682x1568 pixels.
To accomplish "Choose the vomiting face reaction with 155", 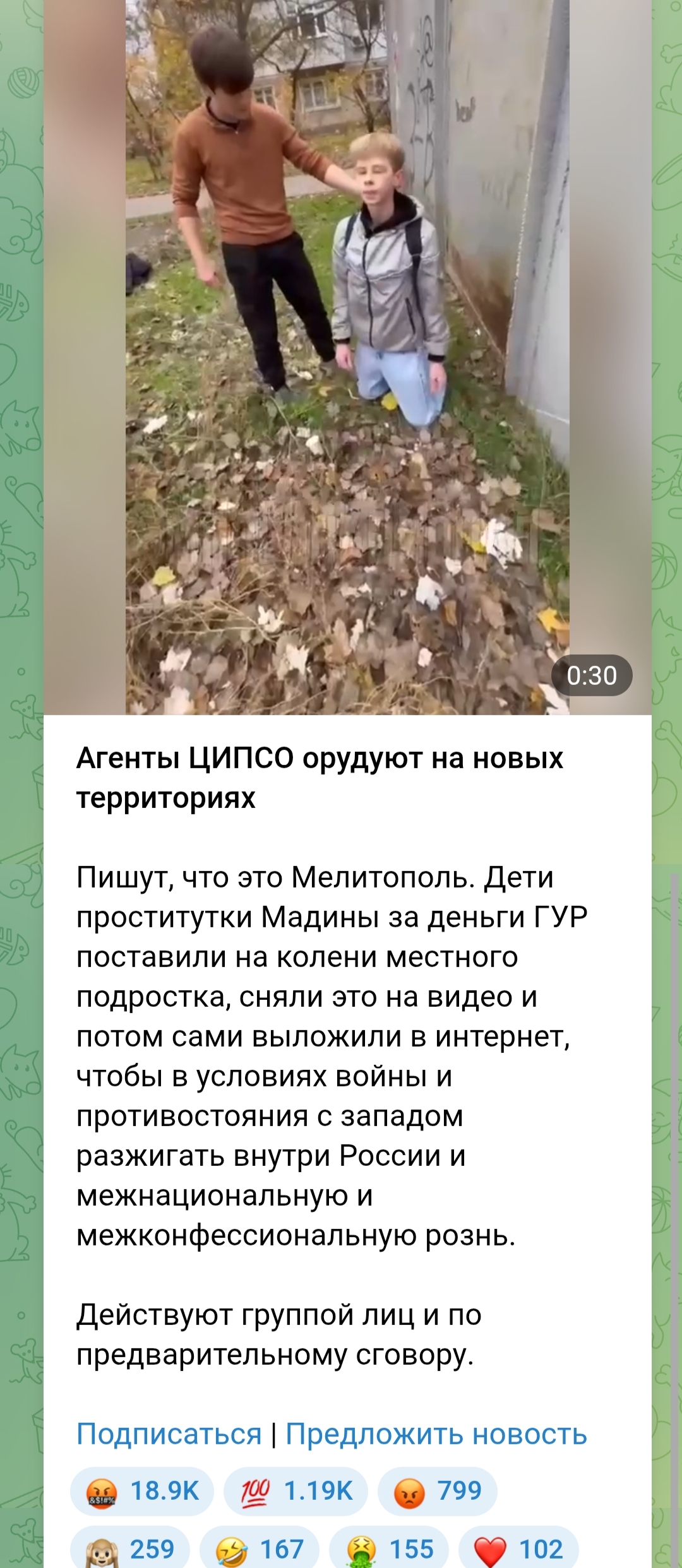I will [x=389, y=1549].
